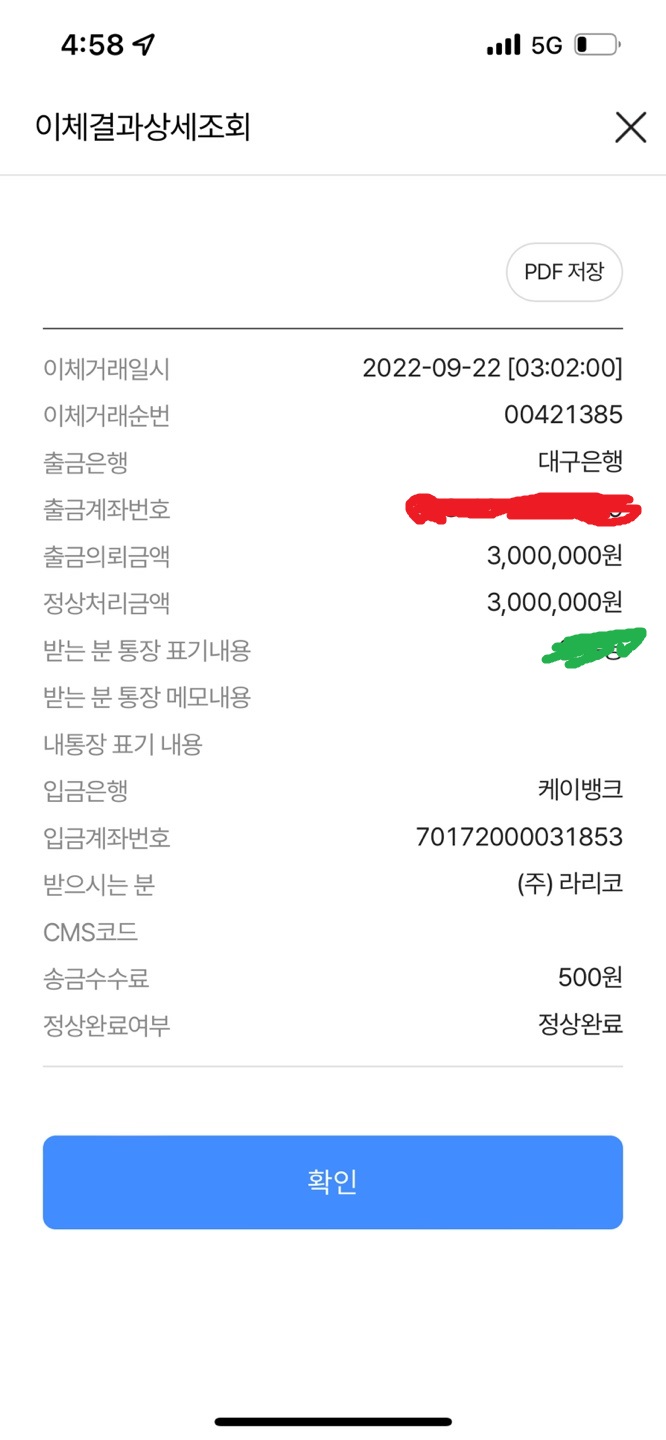Close the transfer result details screen

630,128
